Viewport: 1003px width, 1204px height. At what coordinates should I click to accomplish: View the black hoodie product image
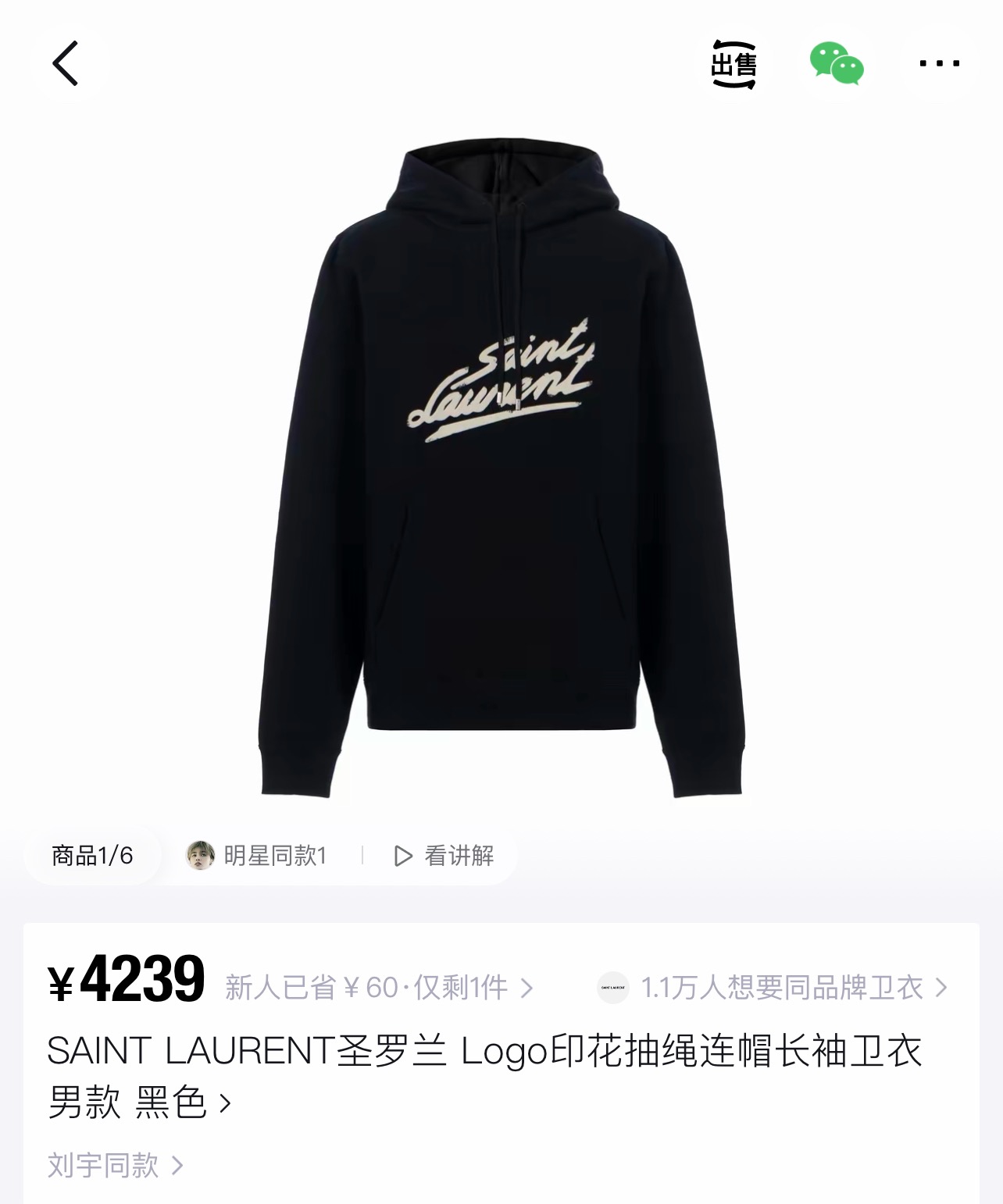(501, 468)
